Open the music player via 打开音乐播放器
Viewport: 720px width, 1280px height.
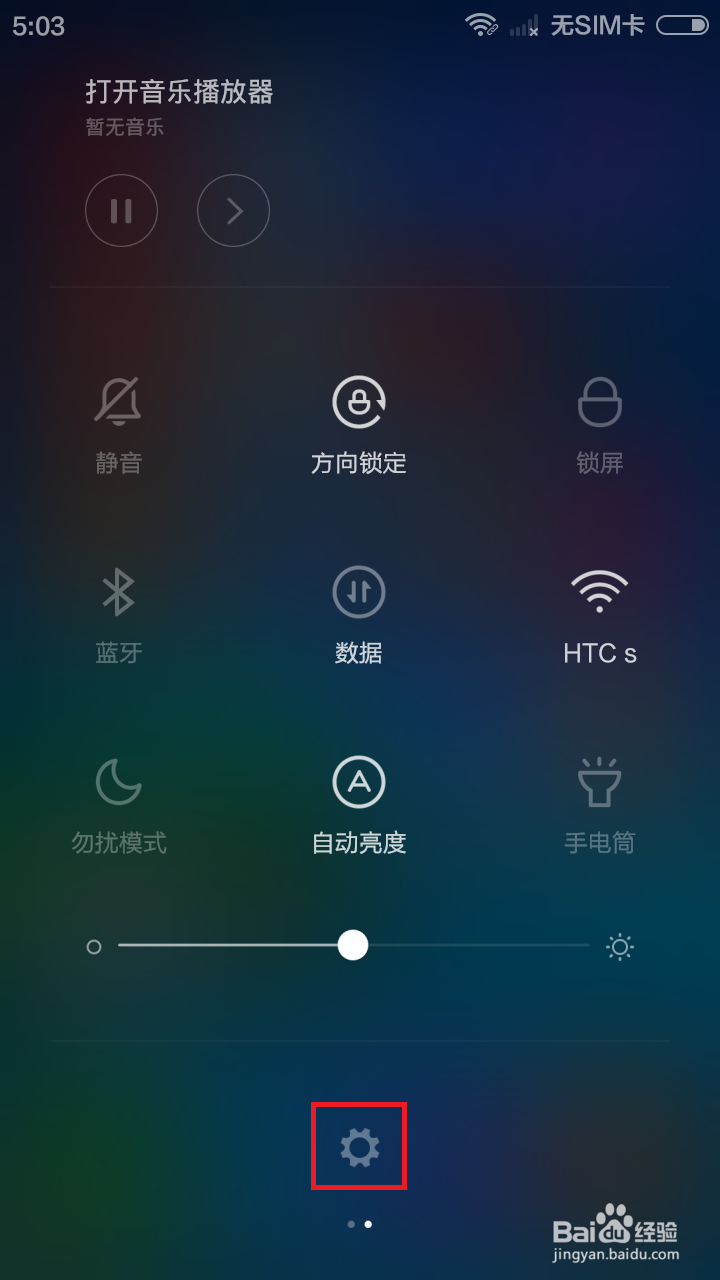pyautogui.click(x=179, y=93)
